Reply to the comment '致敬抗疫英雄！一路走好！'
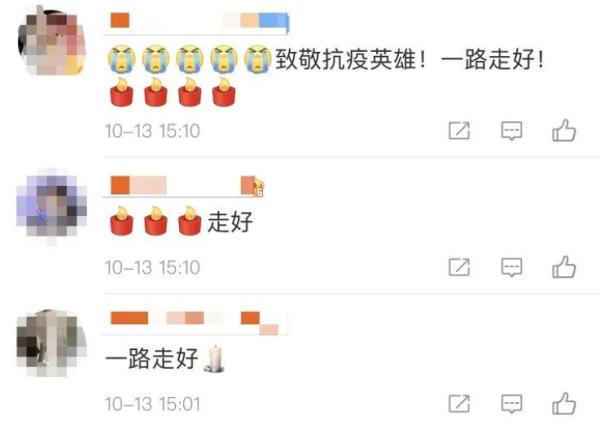This screenshot has height=424, width=600. [512, 131]
